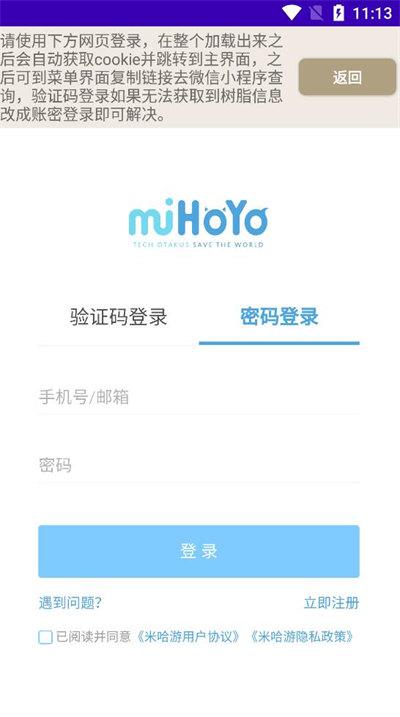Check the 已阅读并同意 agreement checkbox
This screenshot has width=400, height=717.
tap(45, 637)
